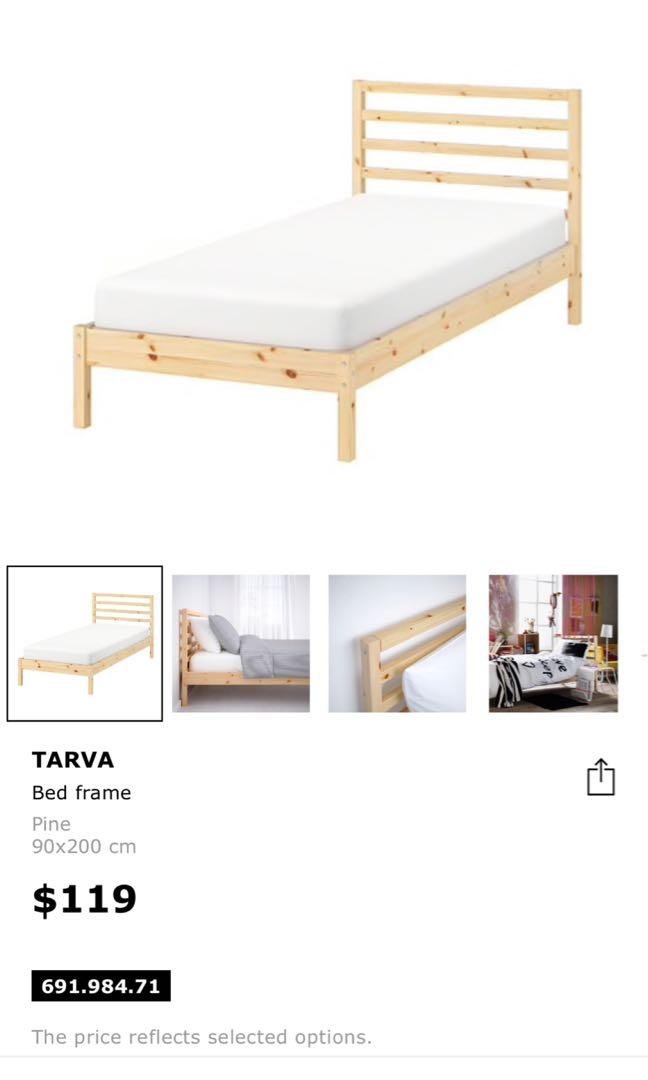Open the large TARVA product image

click(328, 270)
